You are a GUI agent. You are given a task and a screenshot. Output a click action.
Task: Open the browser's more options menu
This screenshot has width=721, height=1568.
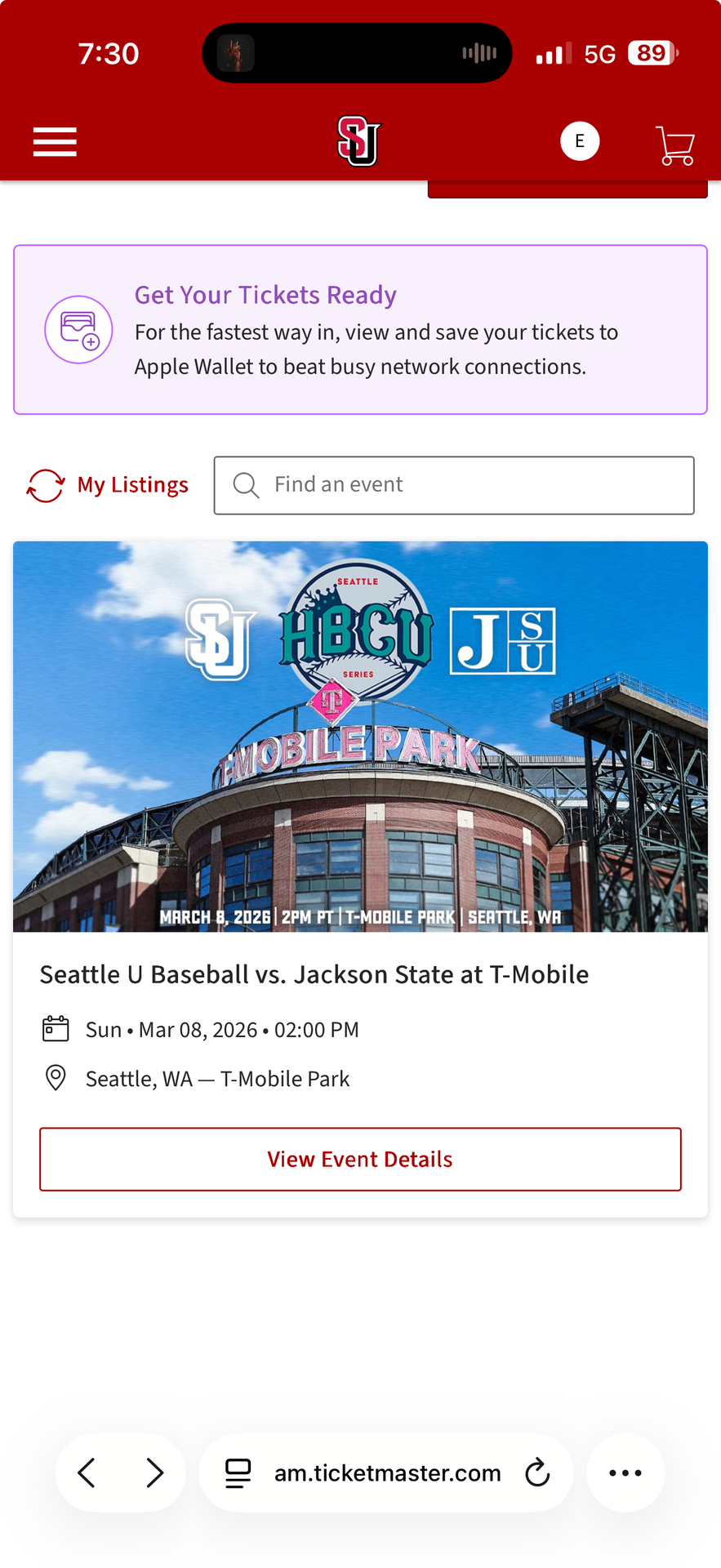click(x=625, y=1472)
